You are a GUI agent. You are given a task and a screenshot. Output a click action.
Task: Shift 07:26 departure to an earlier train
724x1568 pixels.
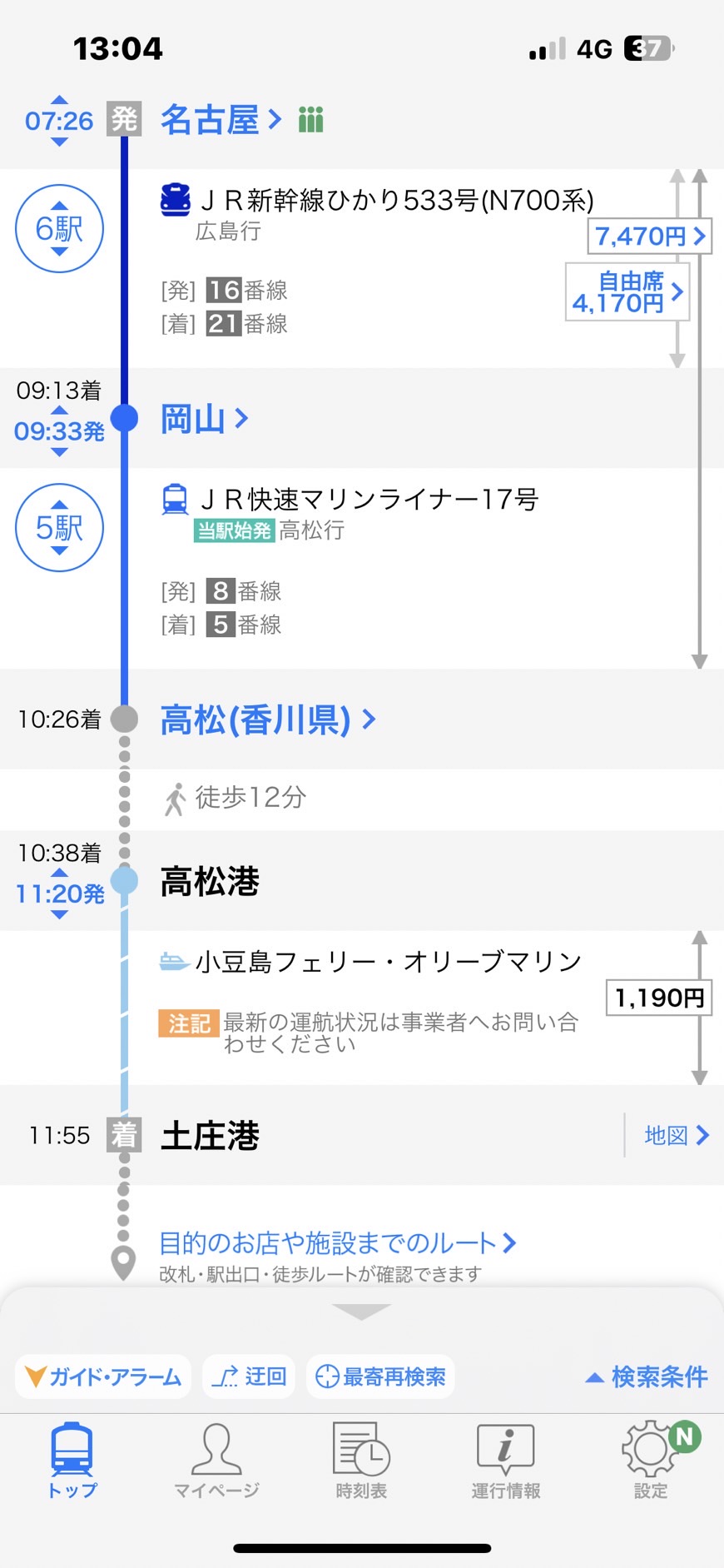(59, 100)
